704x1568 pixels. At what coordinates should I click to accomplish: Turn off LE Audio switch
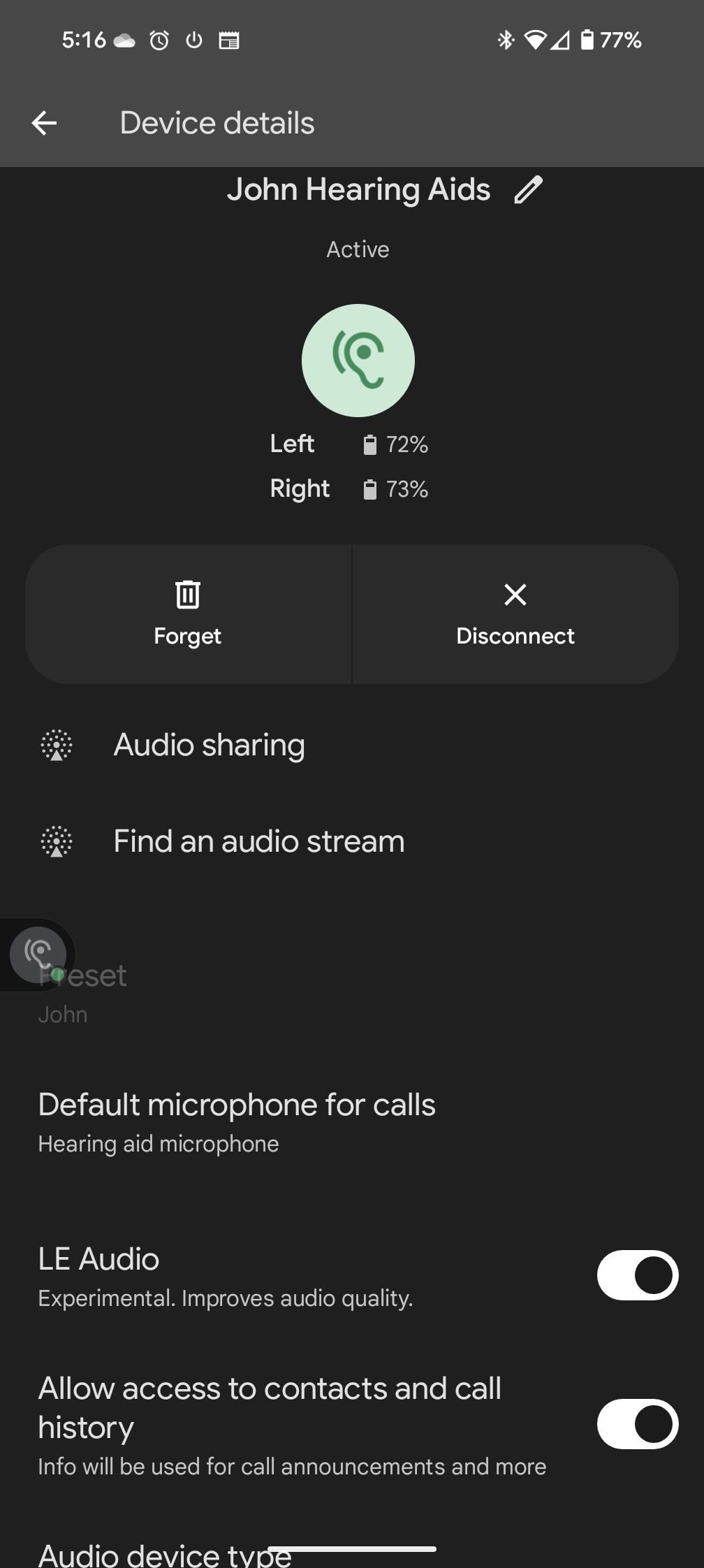coord(637,1275)
